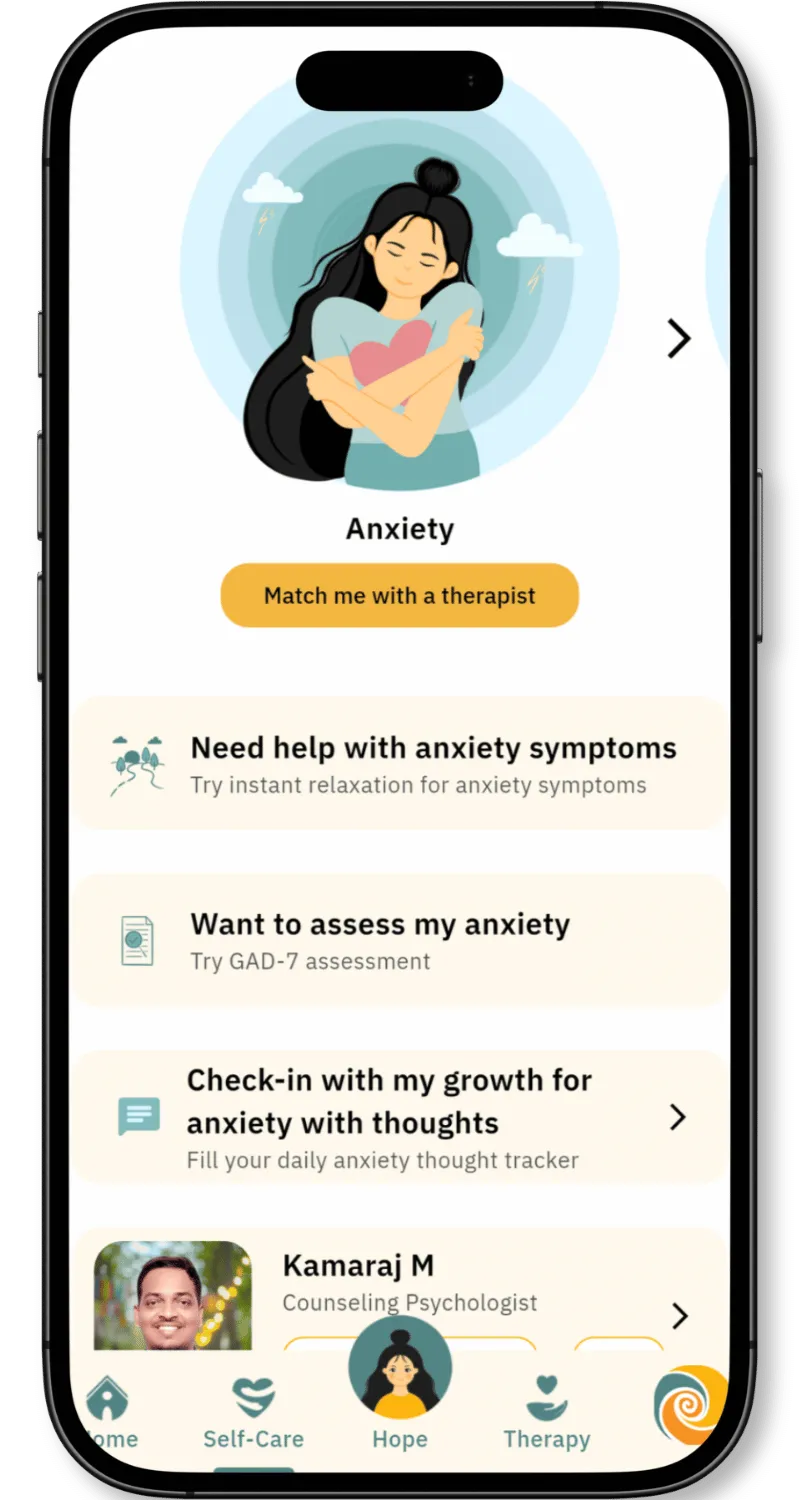View Kamaraj M's counseling psychologist profile
The image size is (800, 1500).
pos(400,1290)
